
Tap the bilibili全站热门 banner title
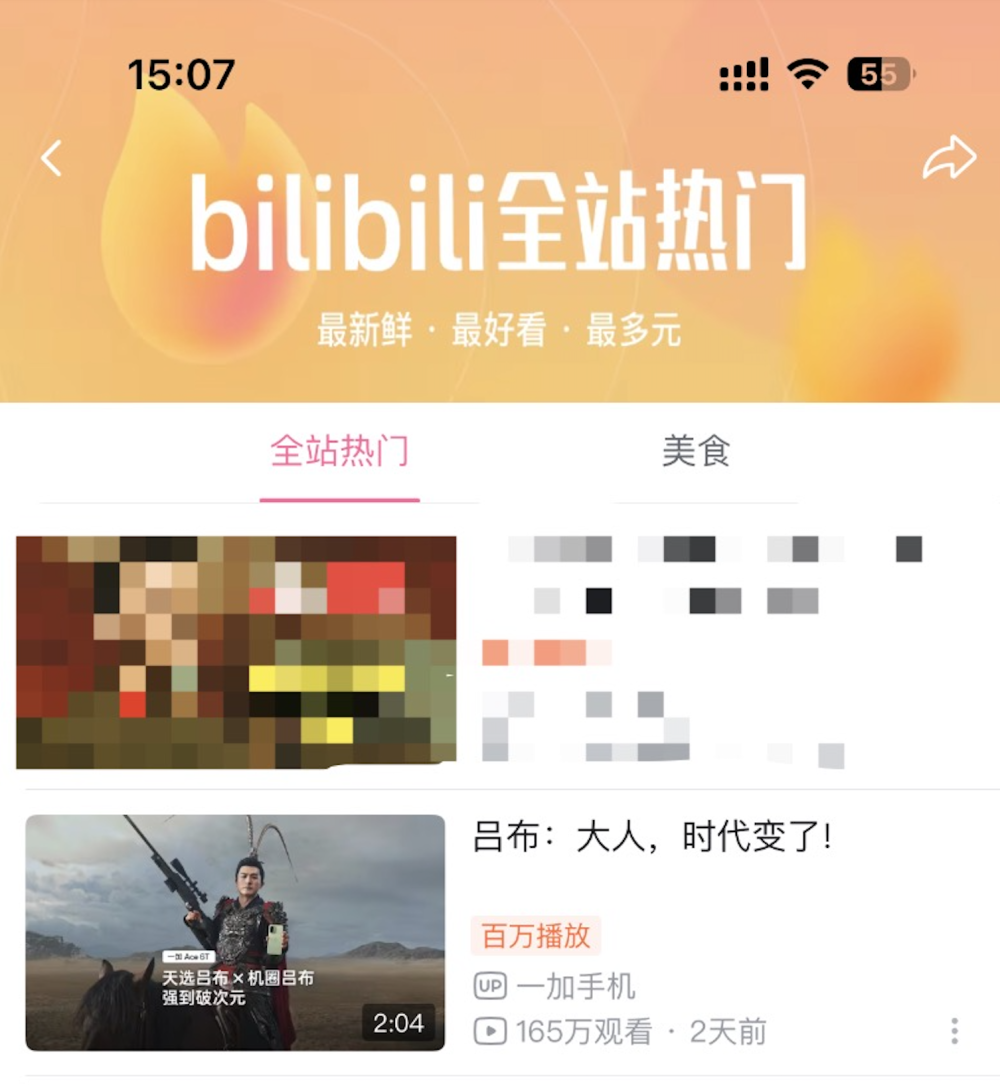(x=500, y=222)
